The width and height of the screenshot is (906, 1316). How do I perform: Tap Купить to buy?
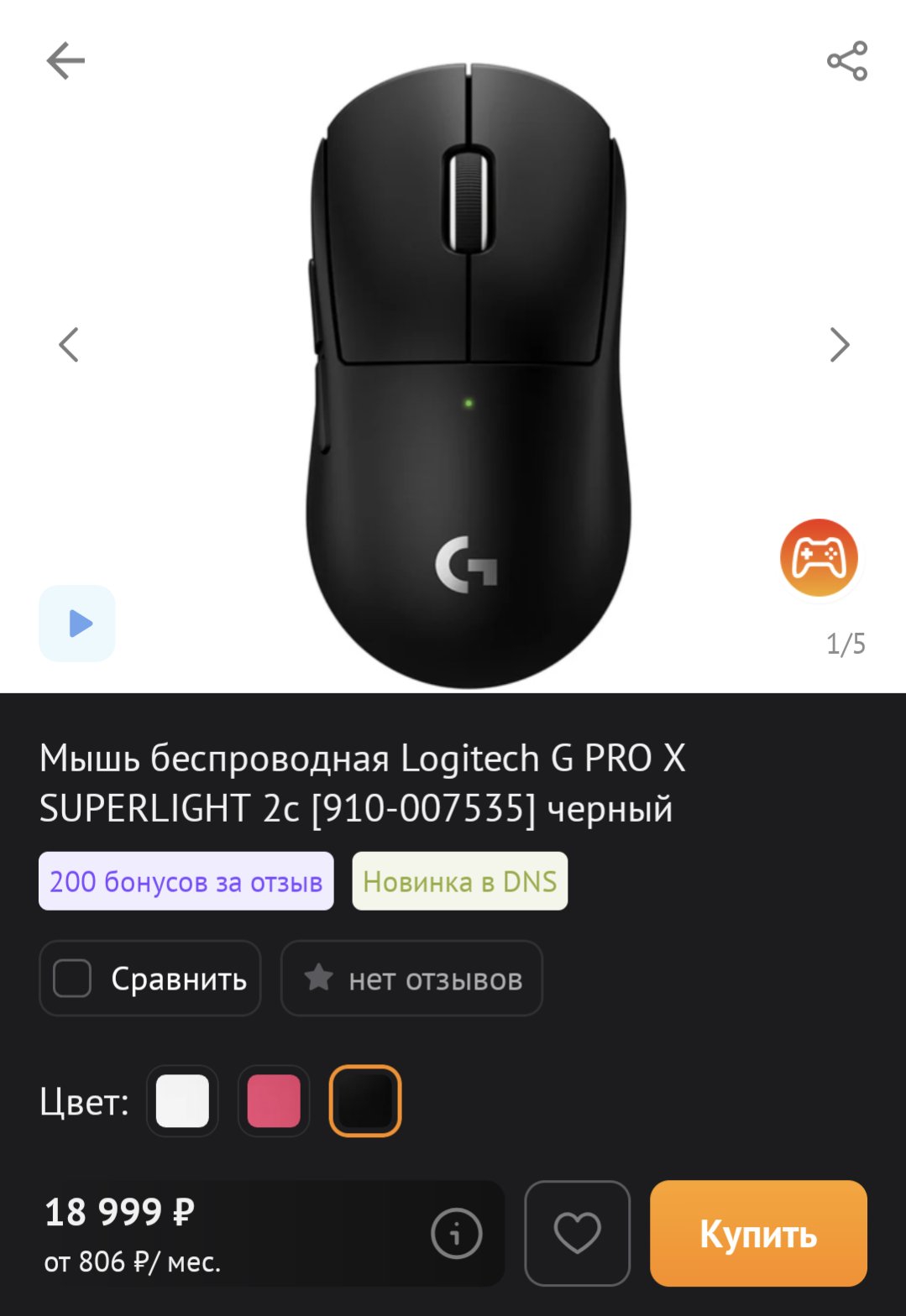pos(757,1233)
